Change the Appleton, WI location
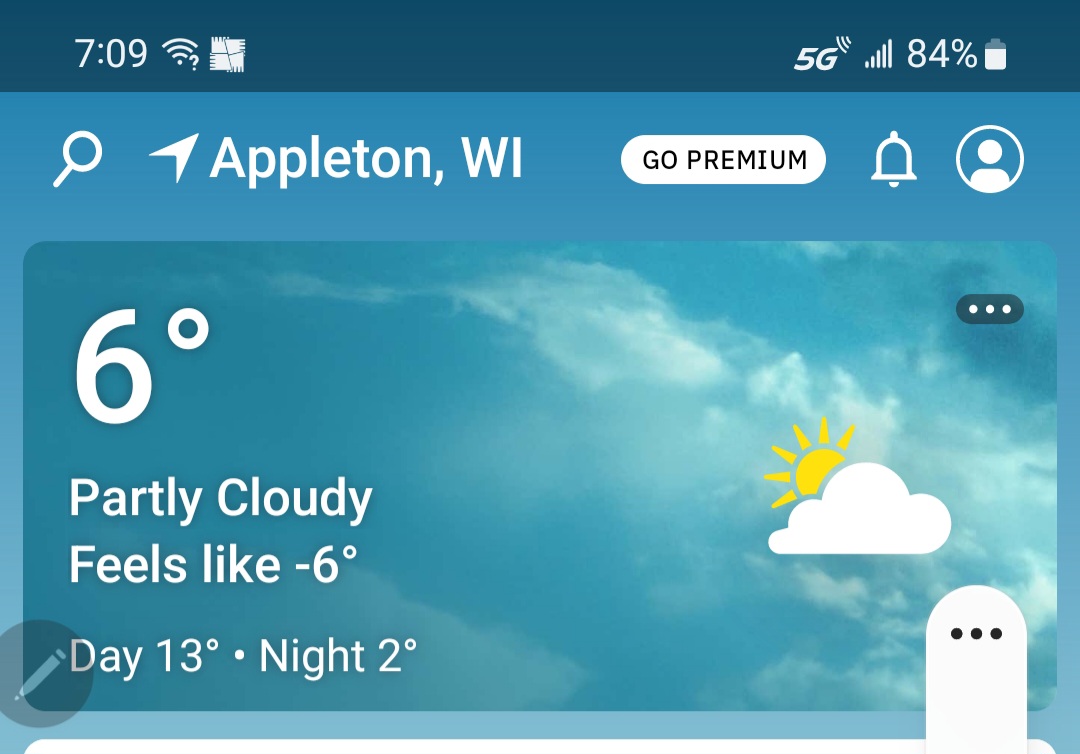The height and width of the screenshot is (754, 1080). [365, 160]
